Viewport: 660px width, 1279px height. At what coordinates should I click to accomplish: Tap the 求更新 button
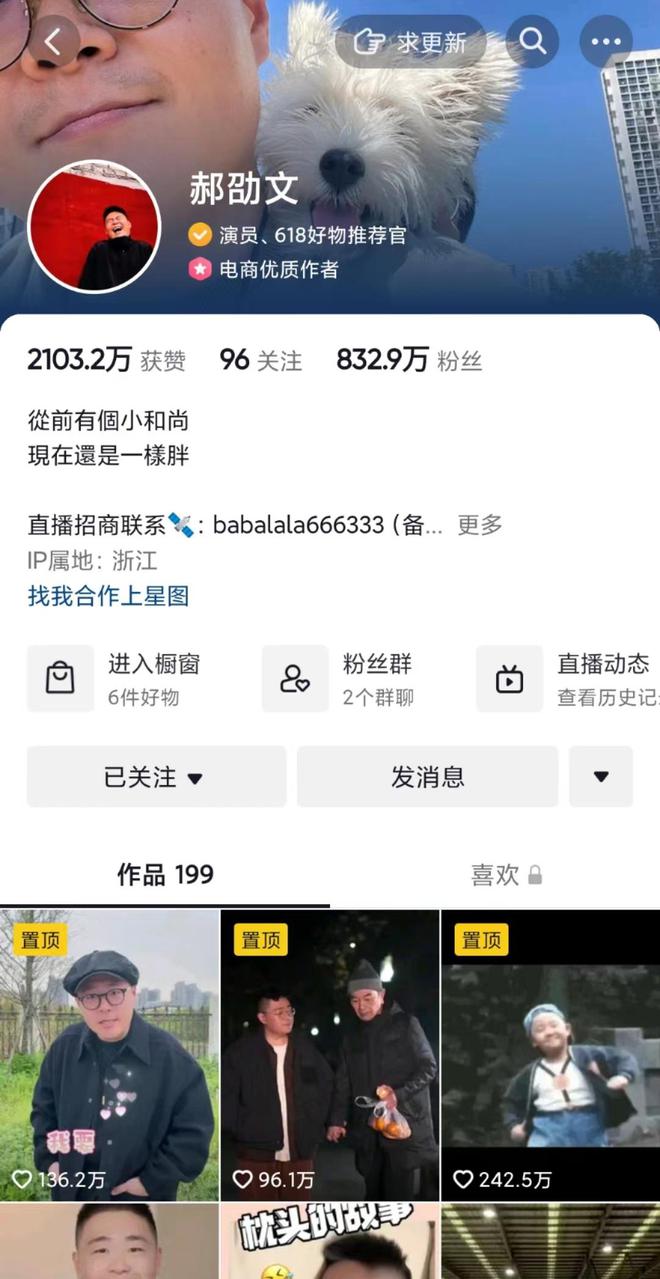pyautogui.click(x=411, y=42)
